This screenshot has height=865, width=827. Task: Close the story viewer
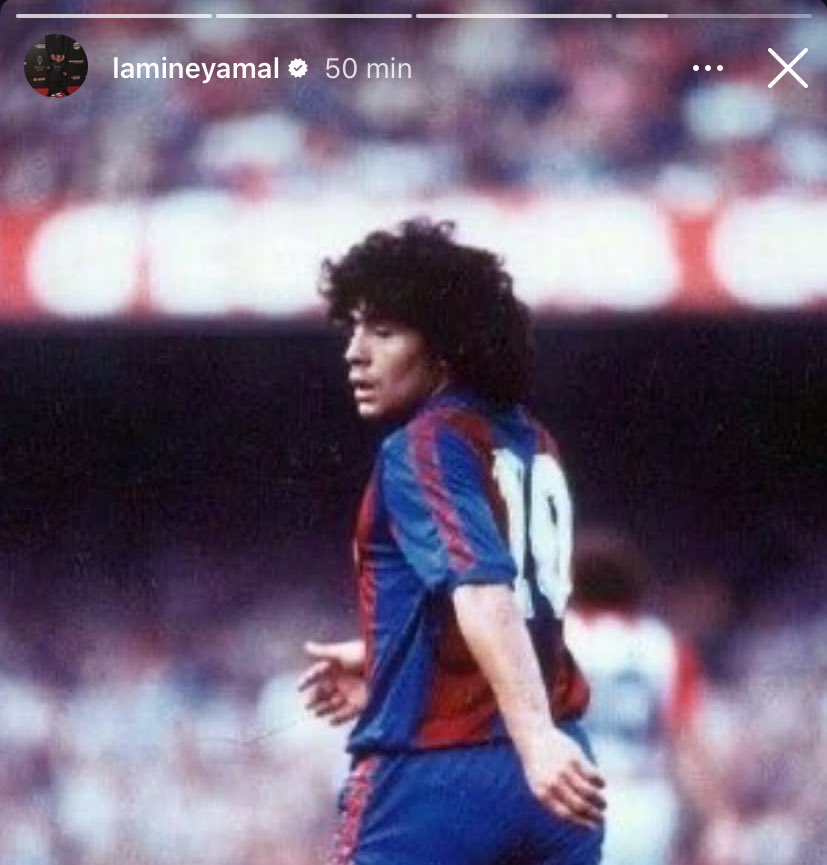pyautogui.click(x=787, y=68)
